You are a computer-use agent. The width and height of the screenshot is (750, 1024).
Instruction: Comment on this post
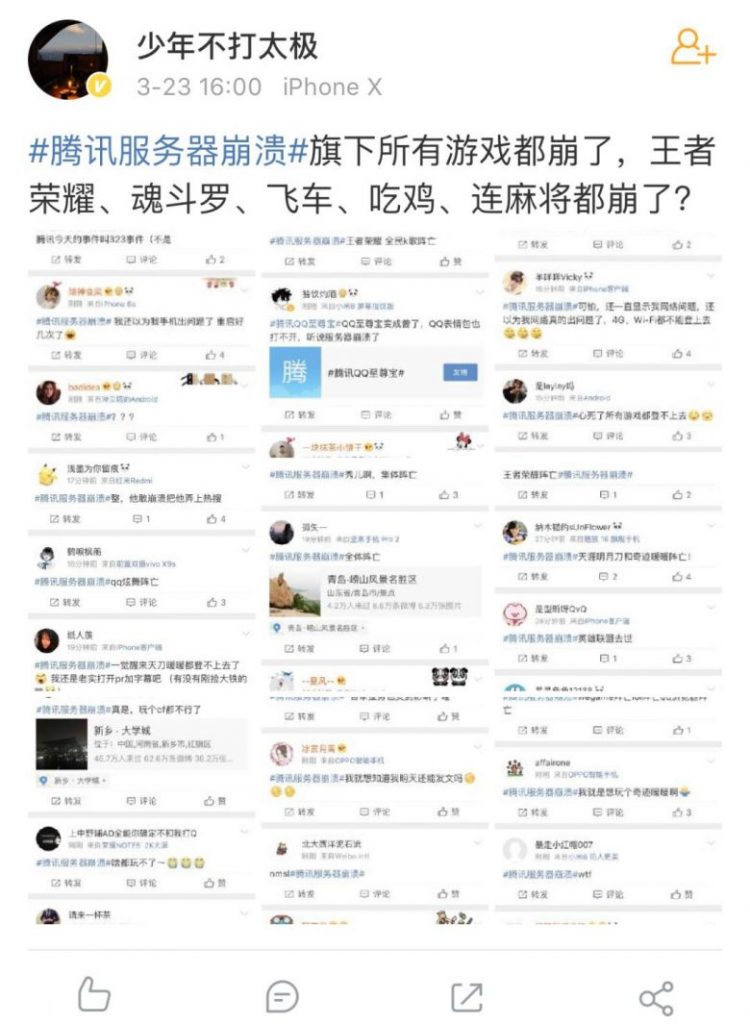(x=281, y=995)
